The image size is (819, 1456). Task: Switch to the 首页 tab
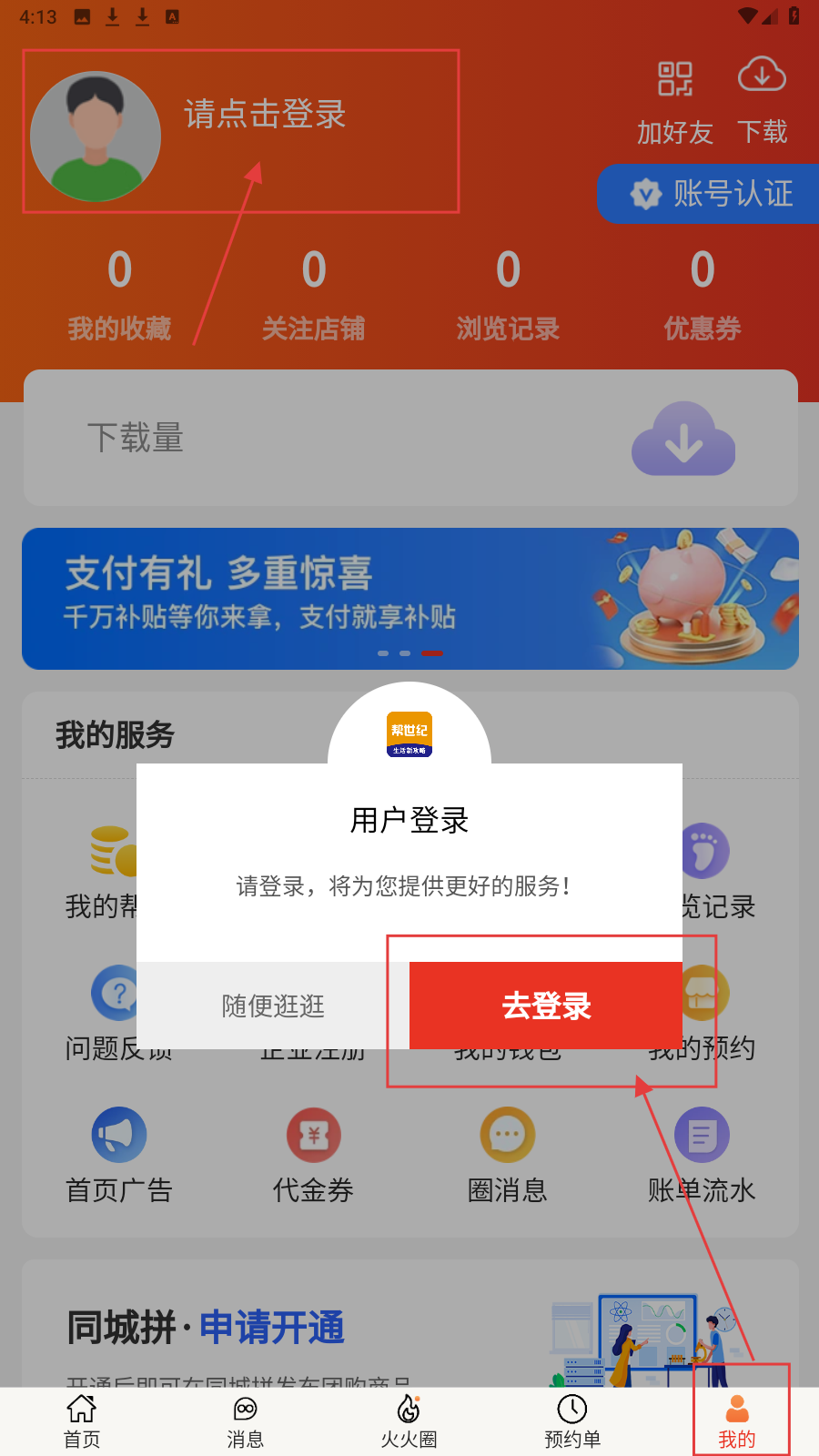pyautogui.click(x=82, y=1421)
